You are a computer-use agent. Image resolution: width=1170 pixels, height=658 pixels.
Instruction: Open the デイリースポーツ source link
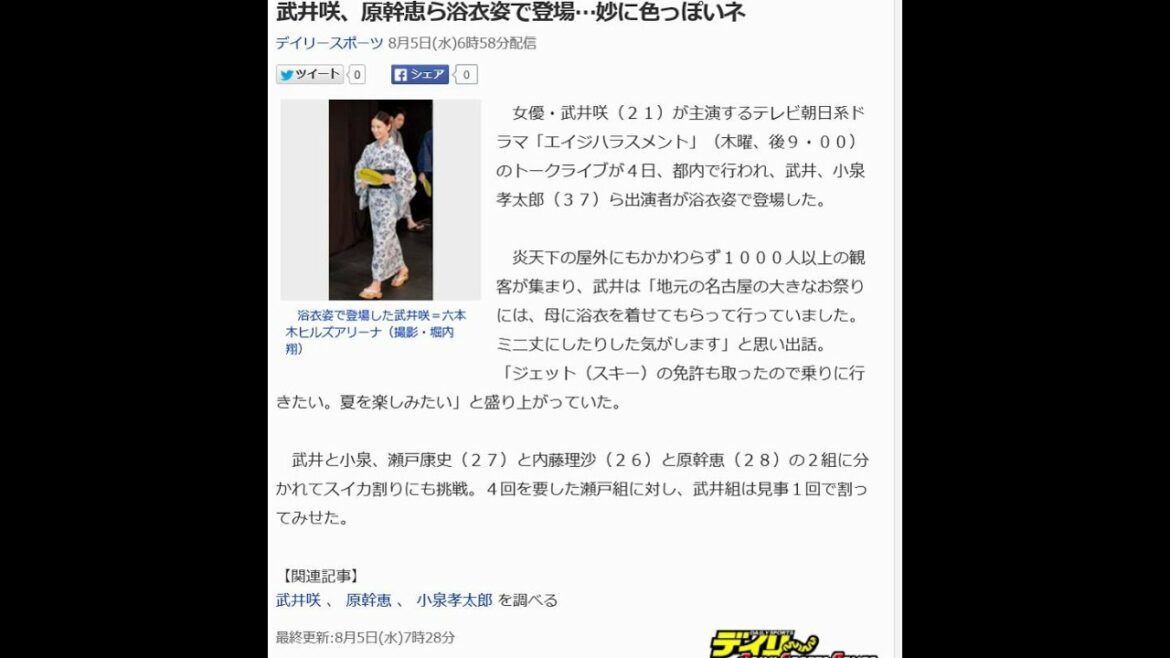329,43
